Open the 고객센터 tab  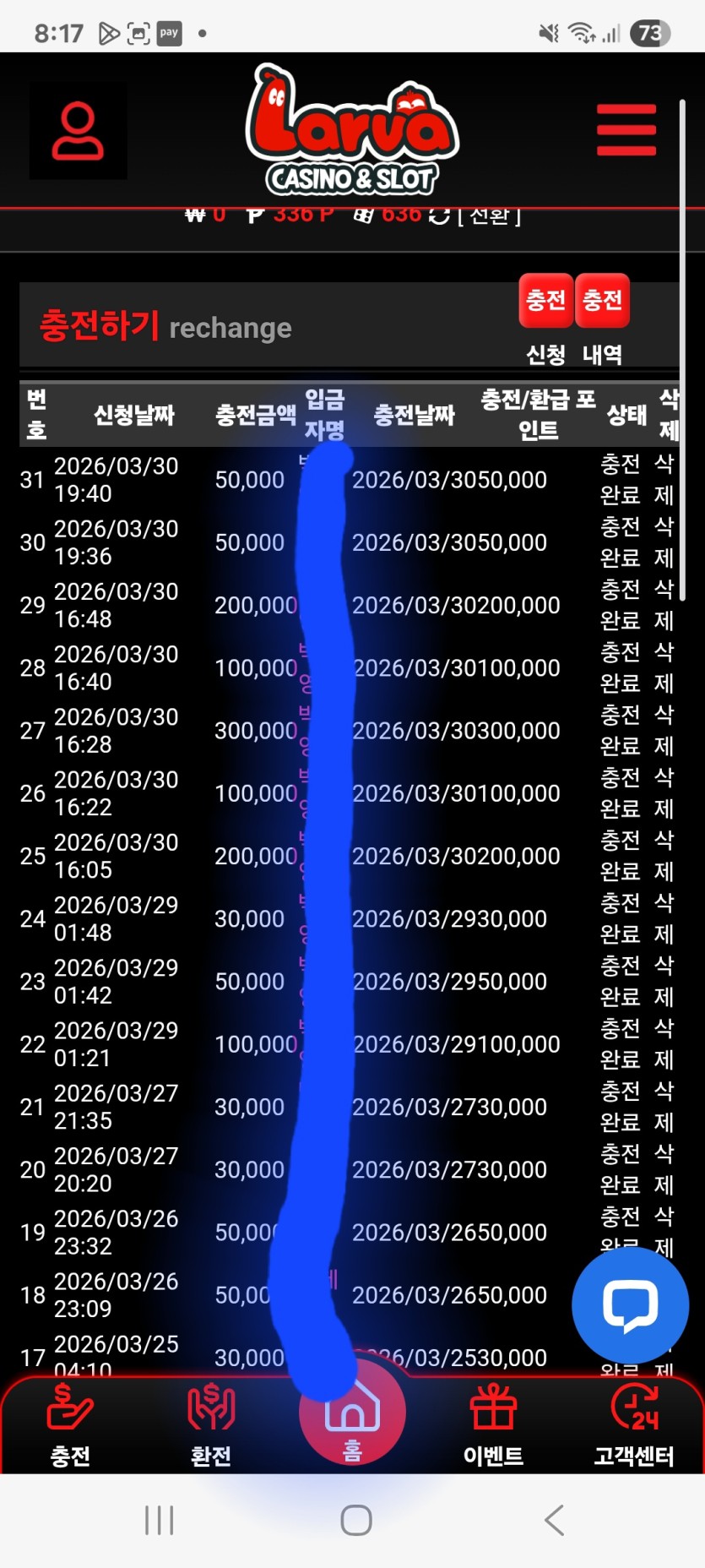click(x=633, y=1425)
